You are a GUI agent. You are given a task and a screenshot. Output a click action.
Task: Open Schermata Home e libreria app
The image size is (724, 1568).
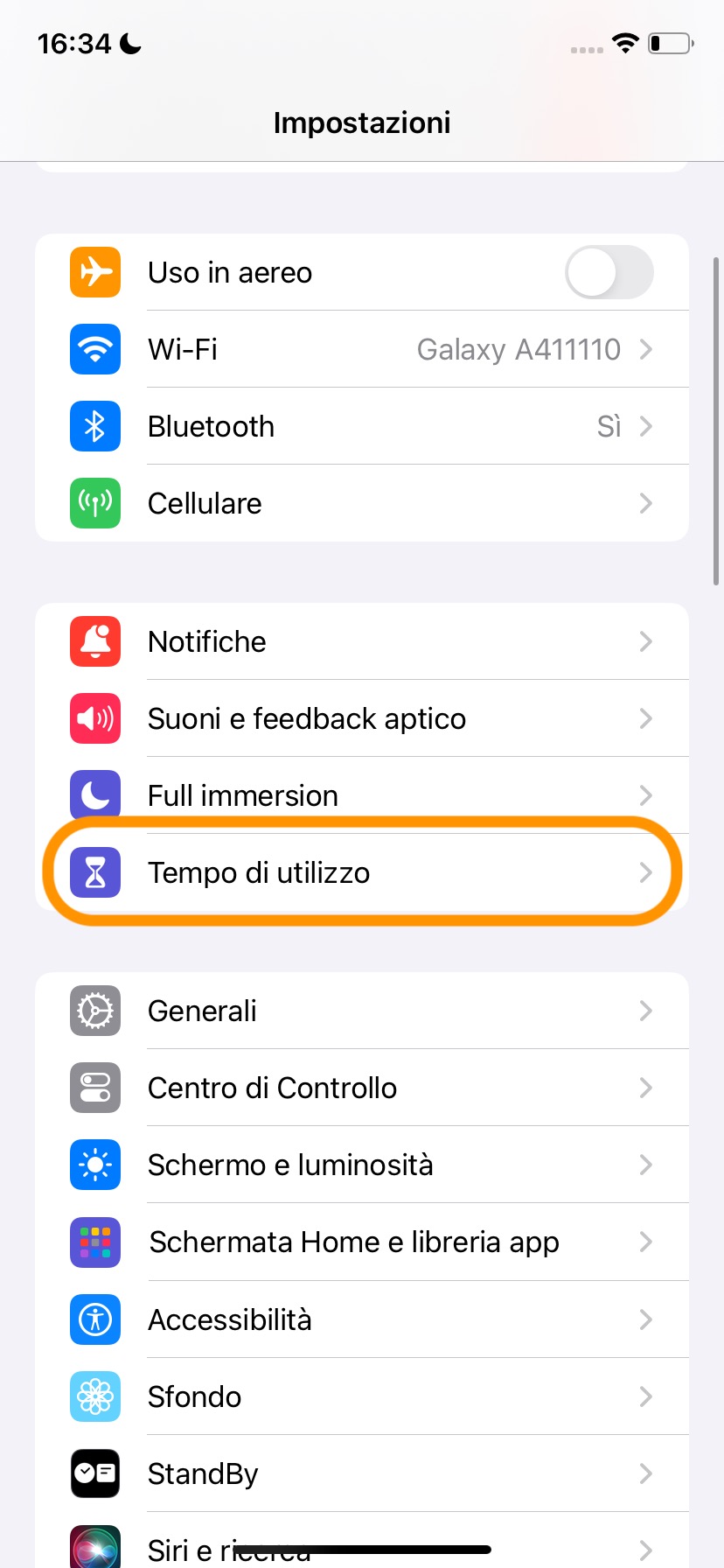click(362, 1242)
